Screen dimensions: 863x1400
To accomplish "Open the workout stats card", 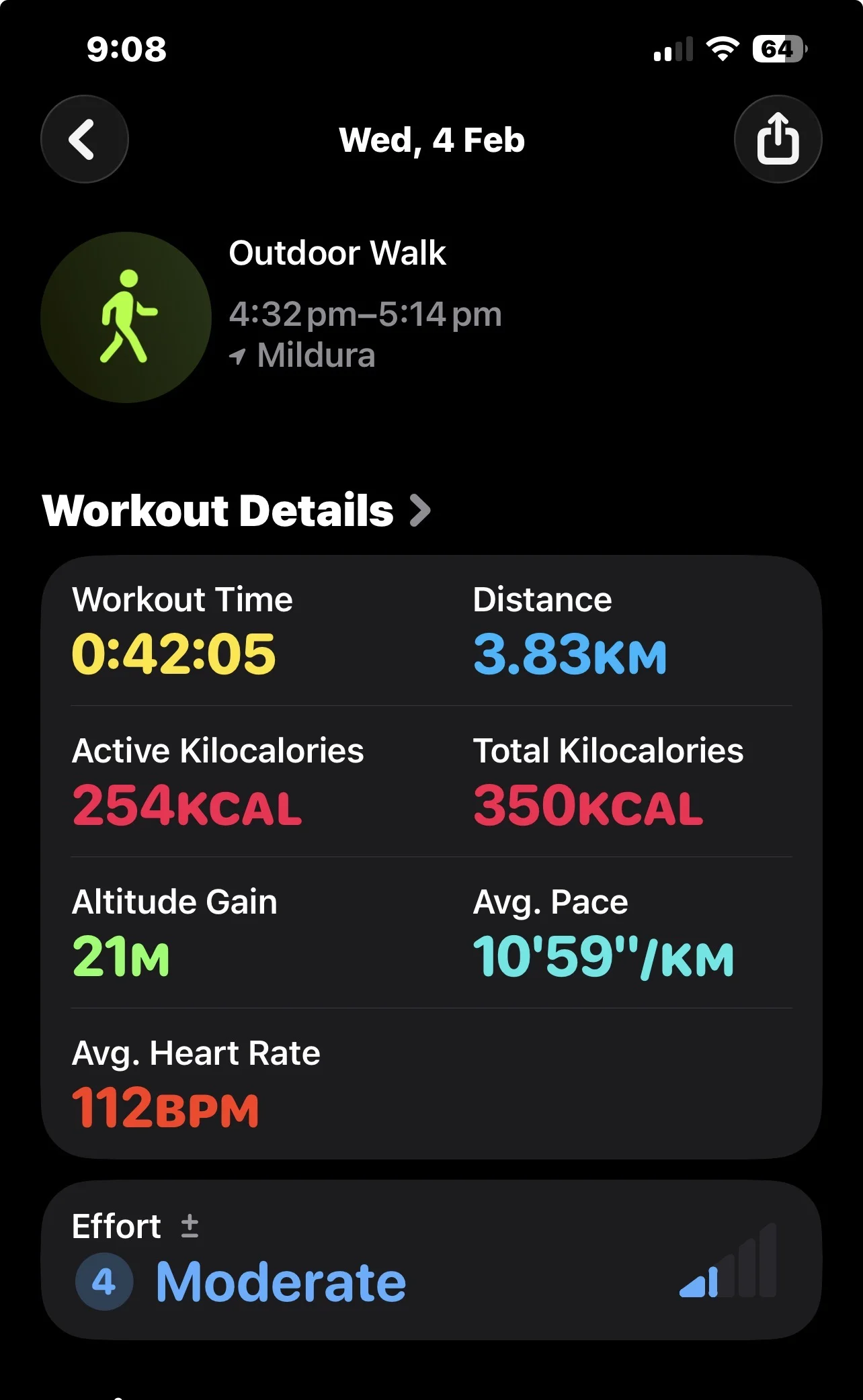I will [431, 857].
